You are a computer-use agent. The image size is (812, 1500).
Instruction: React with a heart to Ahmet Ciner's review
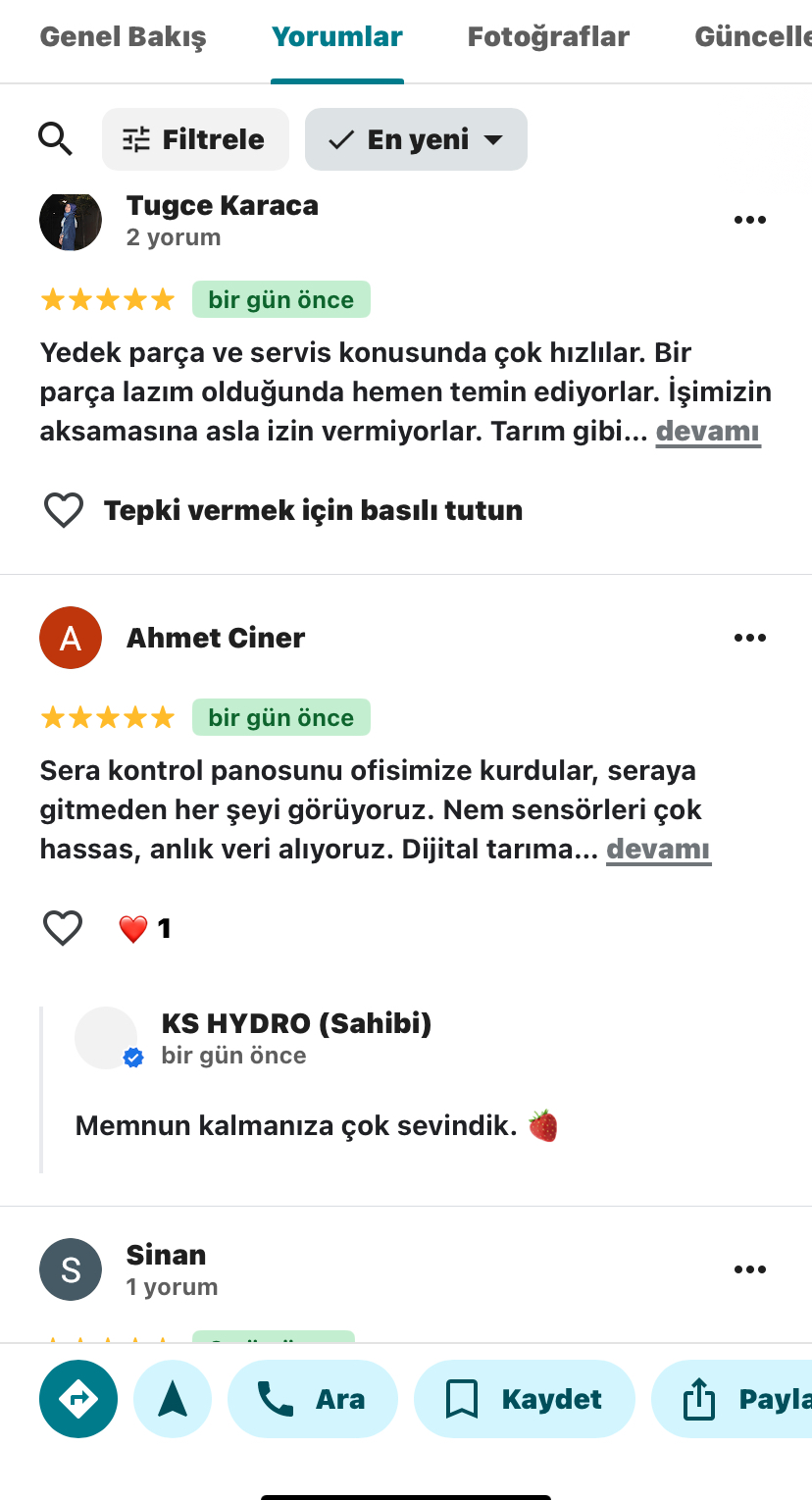click(63, 928)
